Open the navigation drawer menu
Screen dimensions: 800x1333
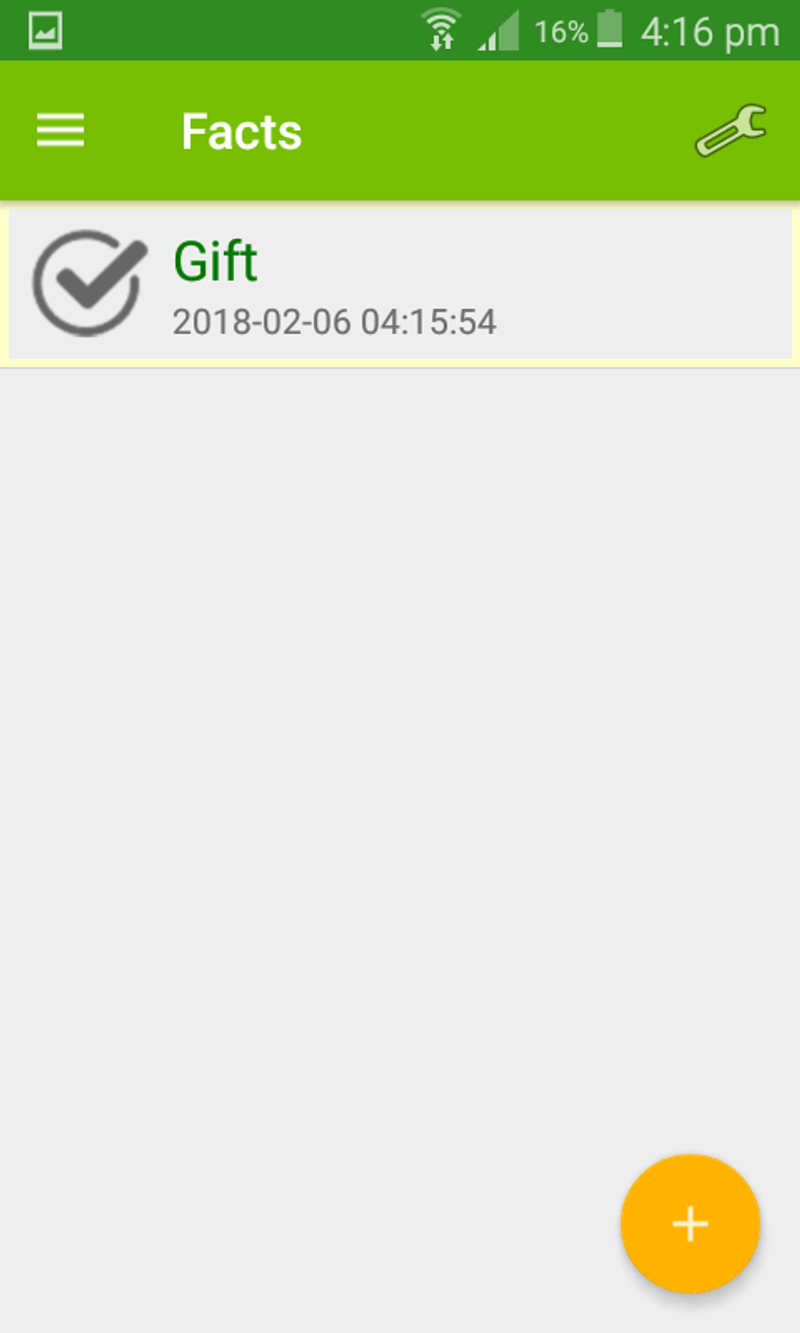(61, 131)
